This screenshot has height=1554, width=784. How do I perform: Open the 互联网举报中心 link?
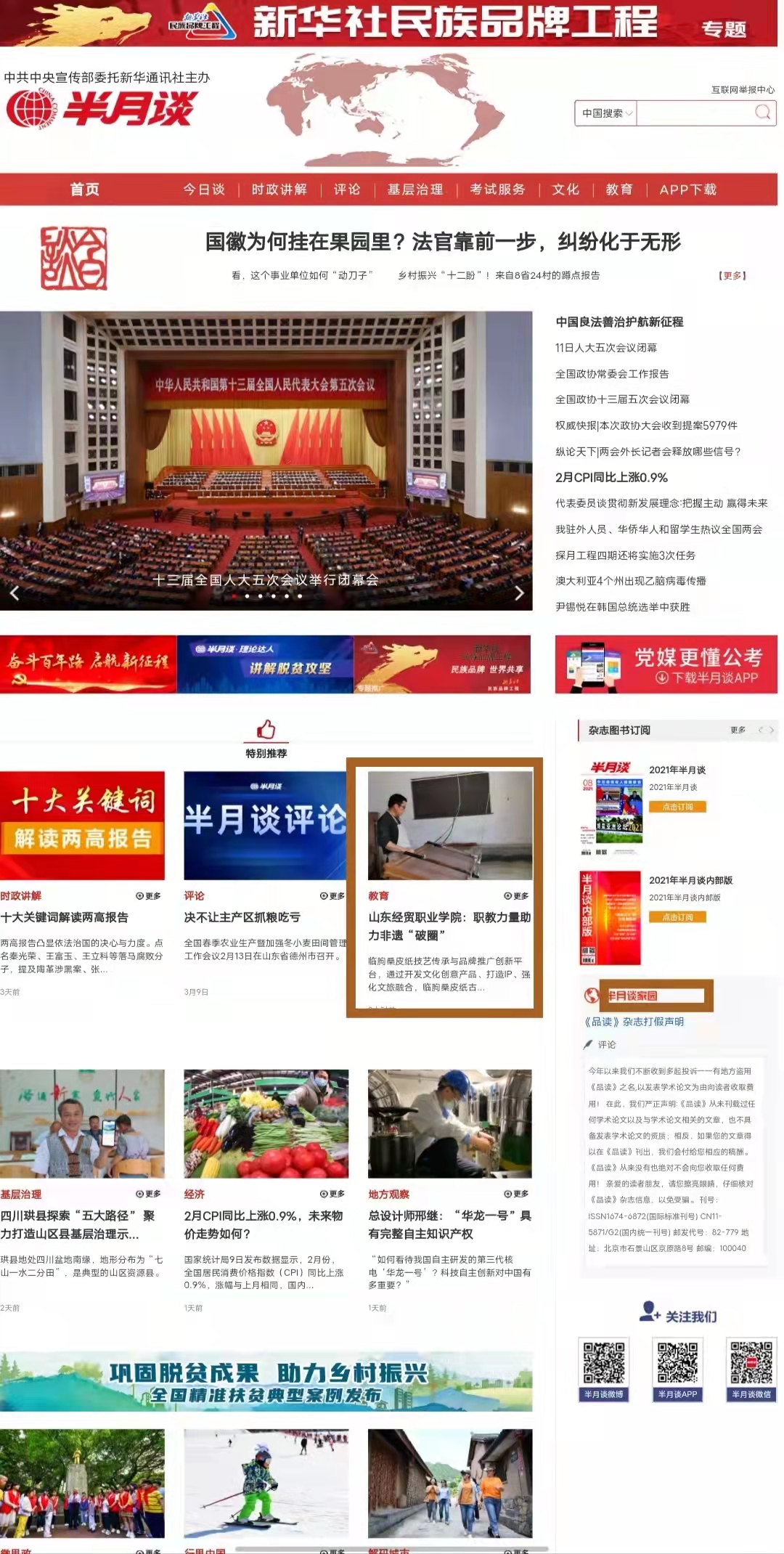[x=742, y=90]
